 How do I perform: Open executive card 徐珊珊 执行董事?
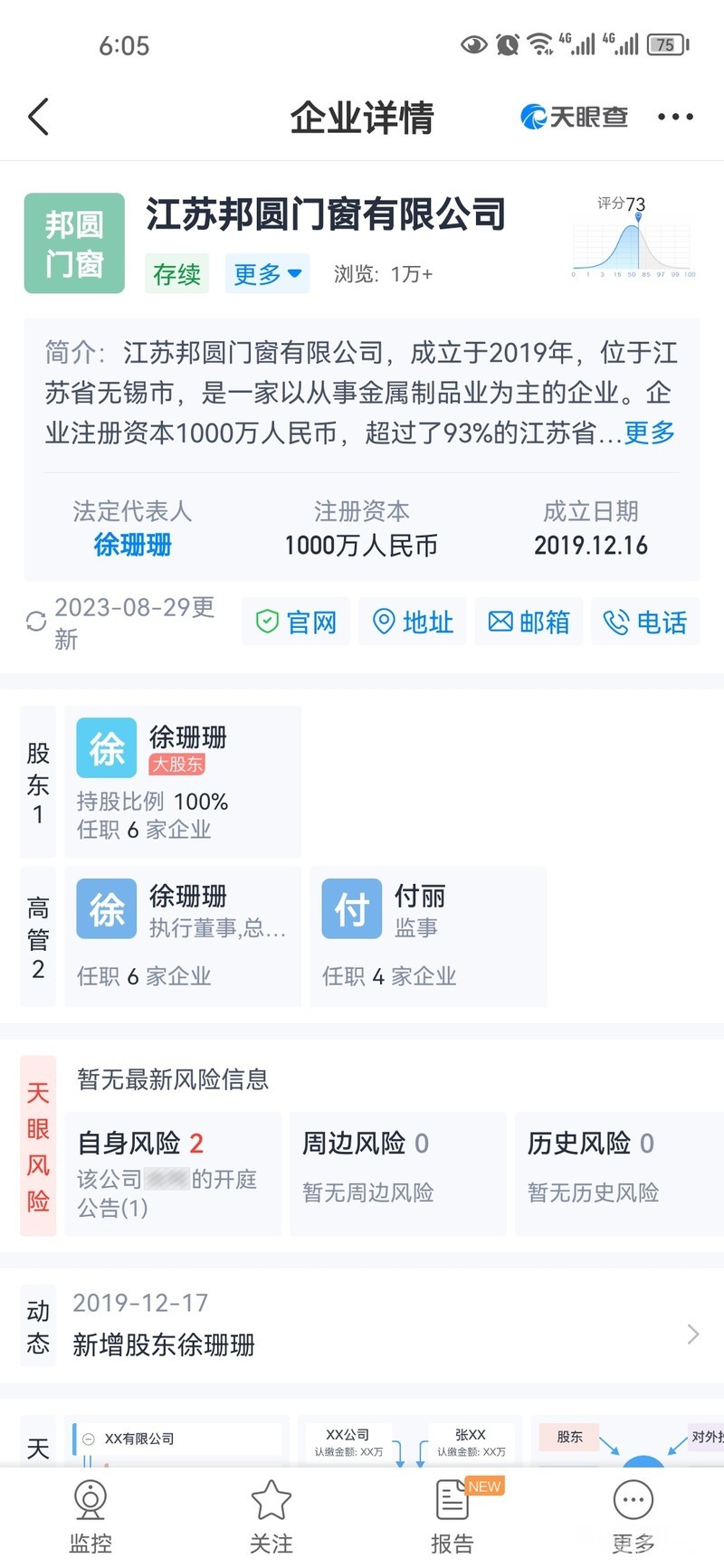[183, 936]
